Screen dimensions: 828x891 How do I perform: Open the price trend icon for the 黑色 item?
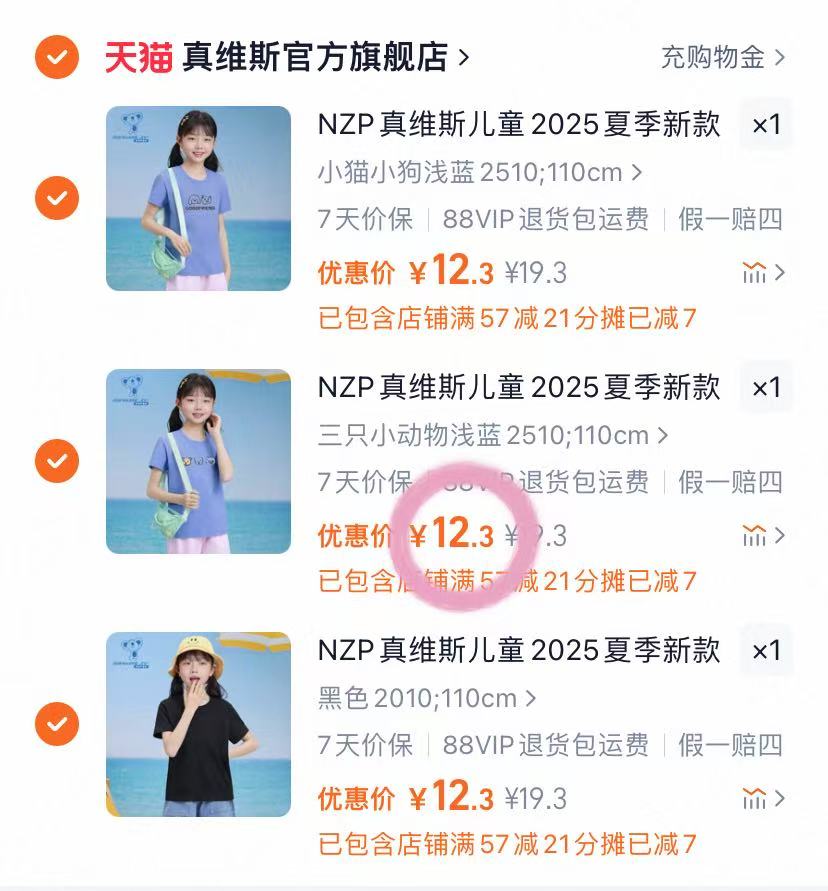762,799
